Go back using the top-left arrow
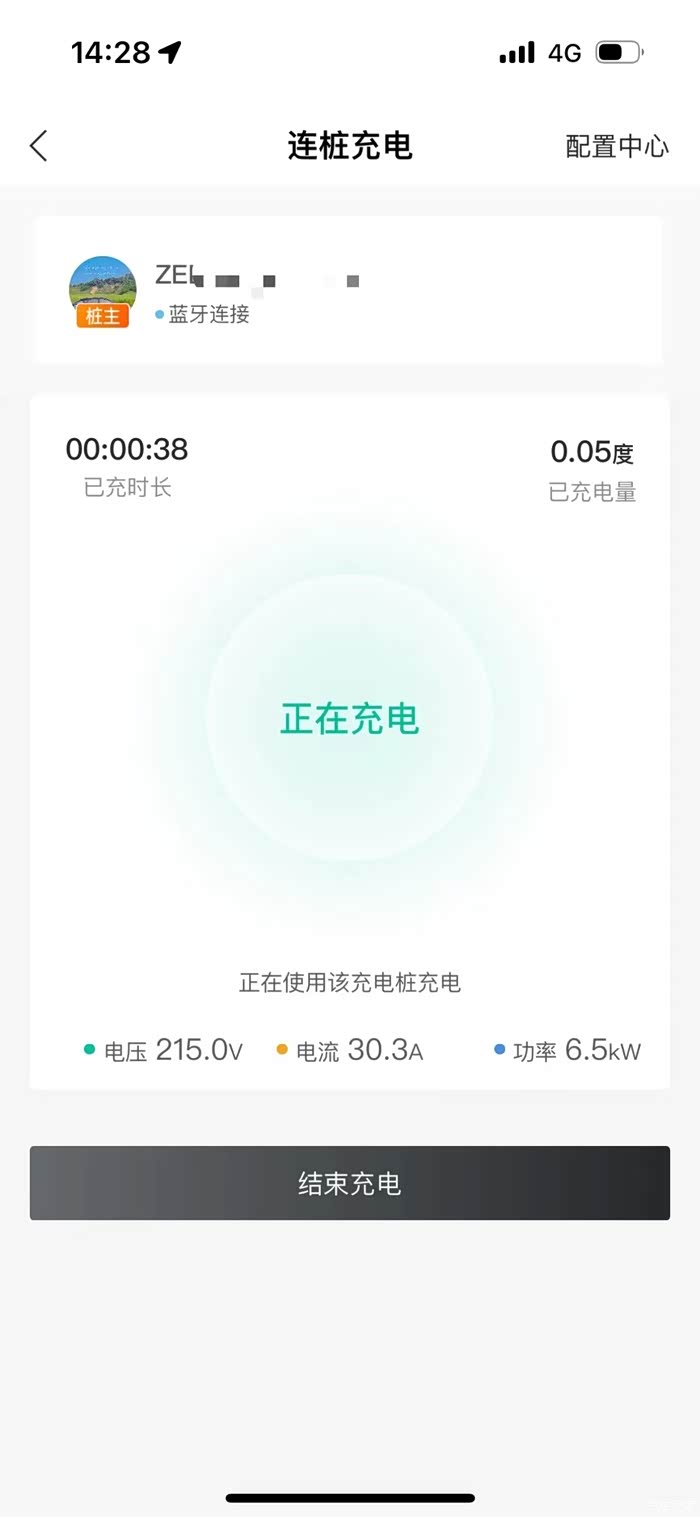Screen dimensions: 700x1517 39,146
